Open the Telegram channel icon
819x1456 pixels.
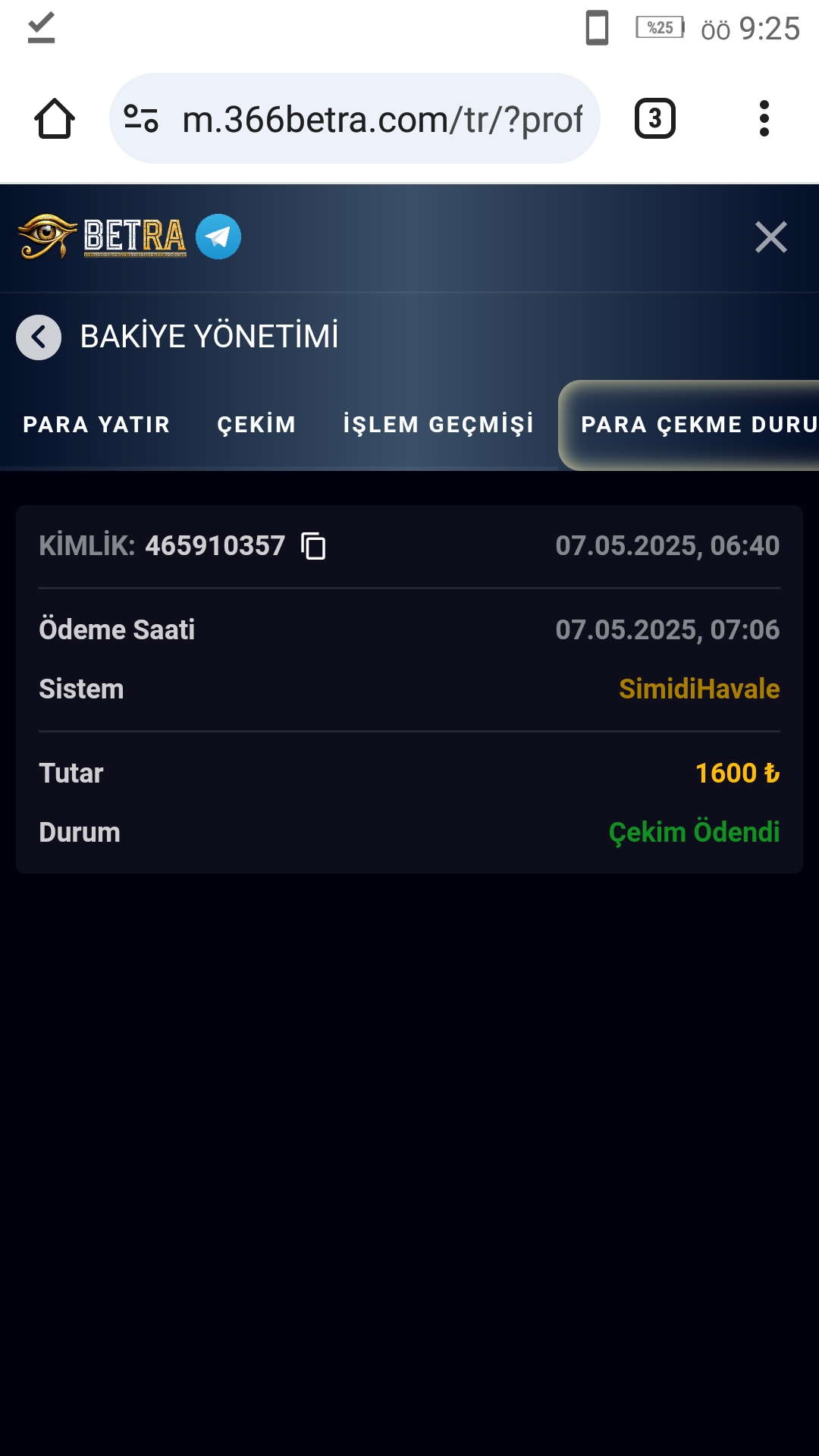click(217, 237)
